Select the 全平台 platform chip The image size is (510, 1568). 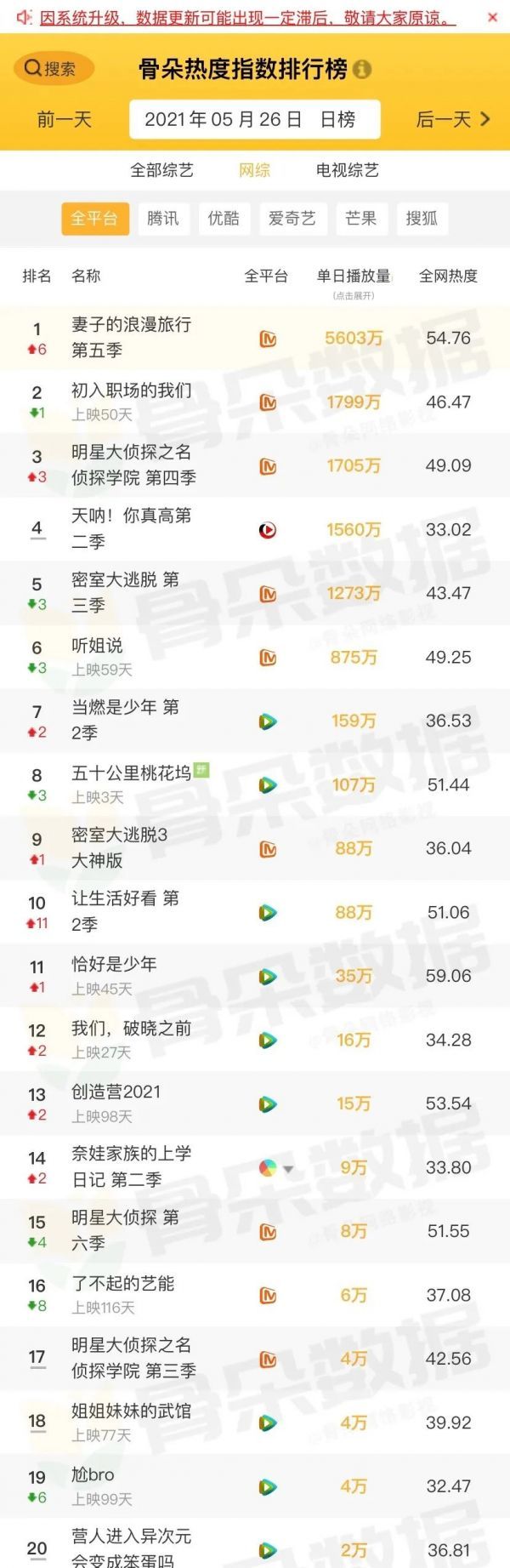94,219
